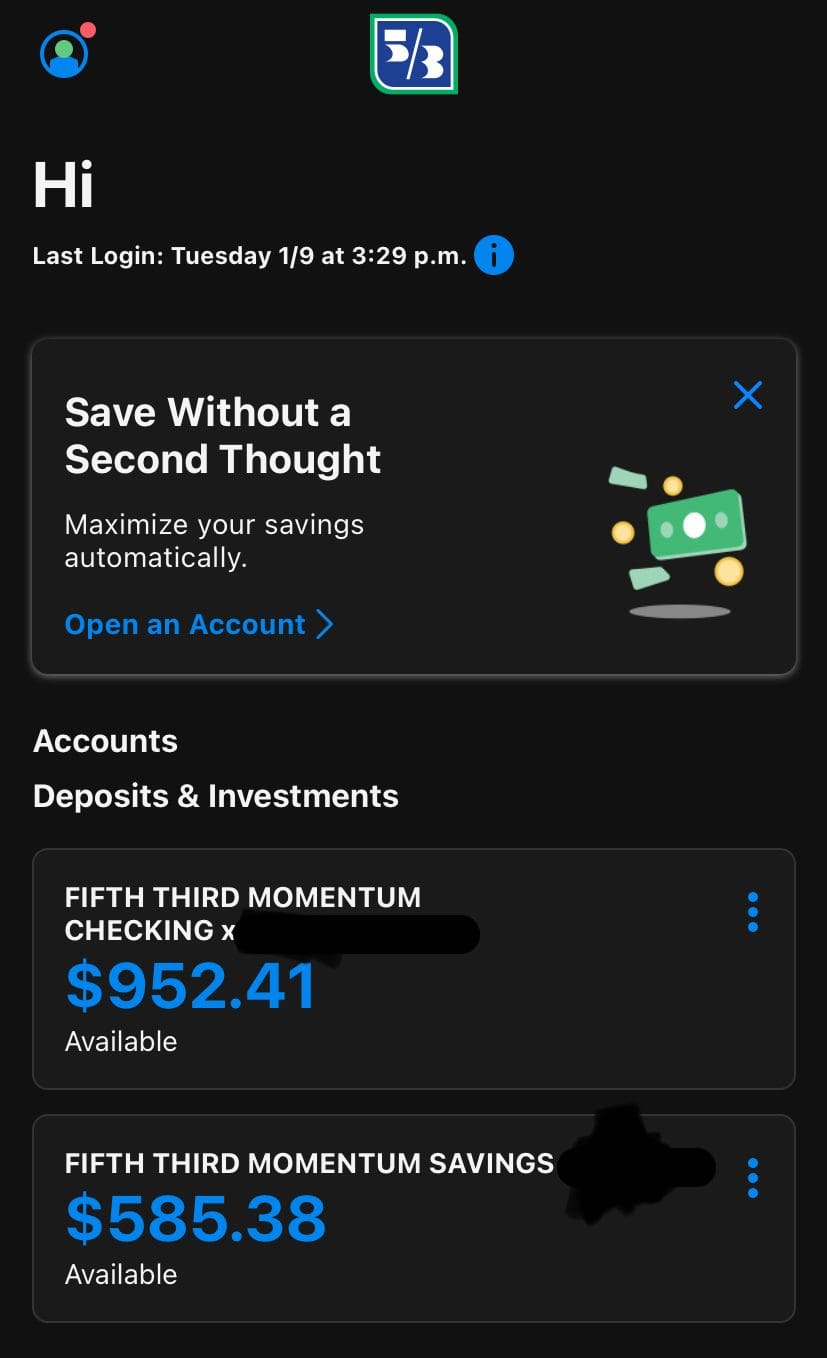Expand the Open an Account chevron
Image resolution: width=827 pixels, height=1358 pixels.
[x=324, y=623]
